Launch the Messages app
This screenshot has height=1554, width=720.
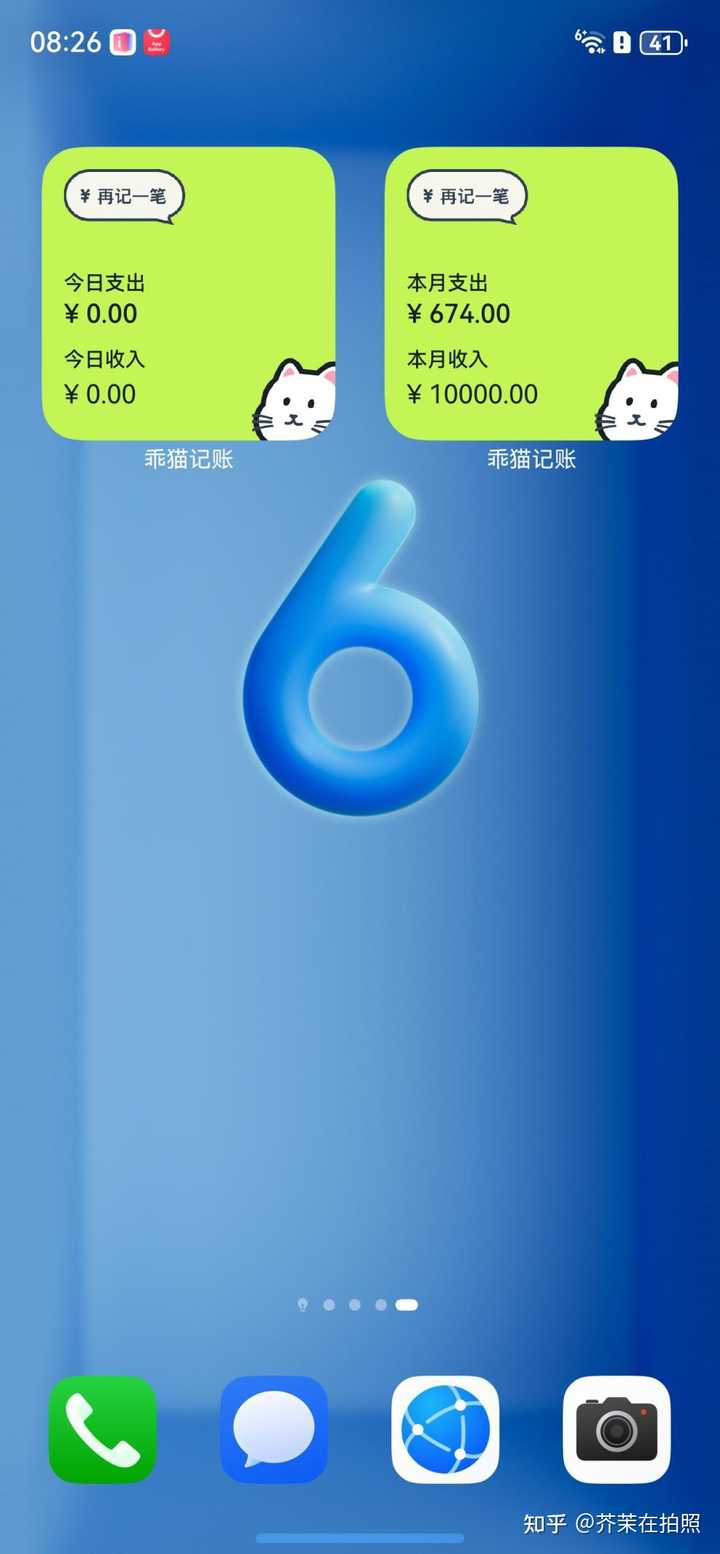(274, 1429)
